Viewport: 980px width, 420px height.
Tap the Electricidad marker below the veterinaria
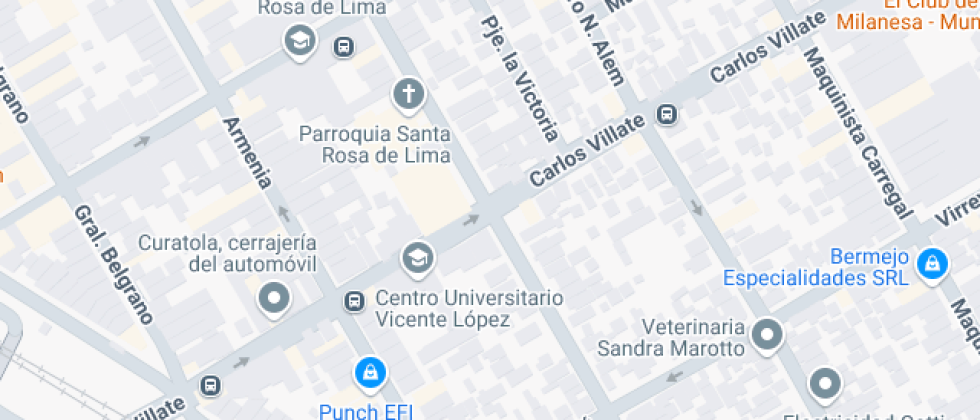coord(825,382)
